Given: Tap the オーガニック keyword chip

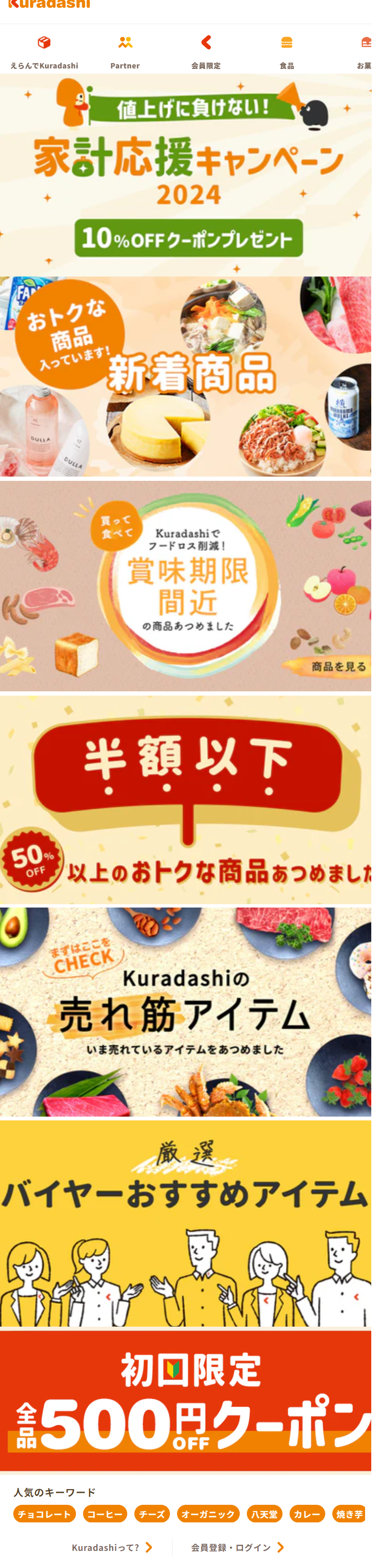Looking at the screenshot, I should click(x=208, y=1514).
